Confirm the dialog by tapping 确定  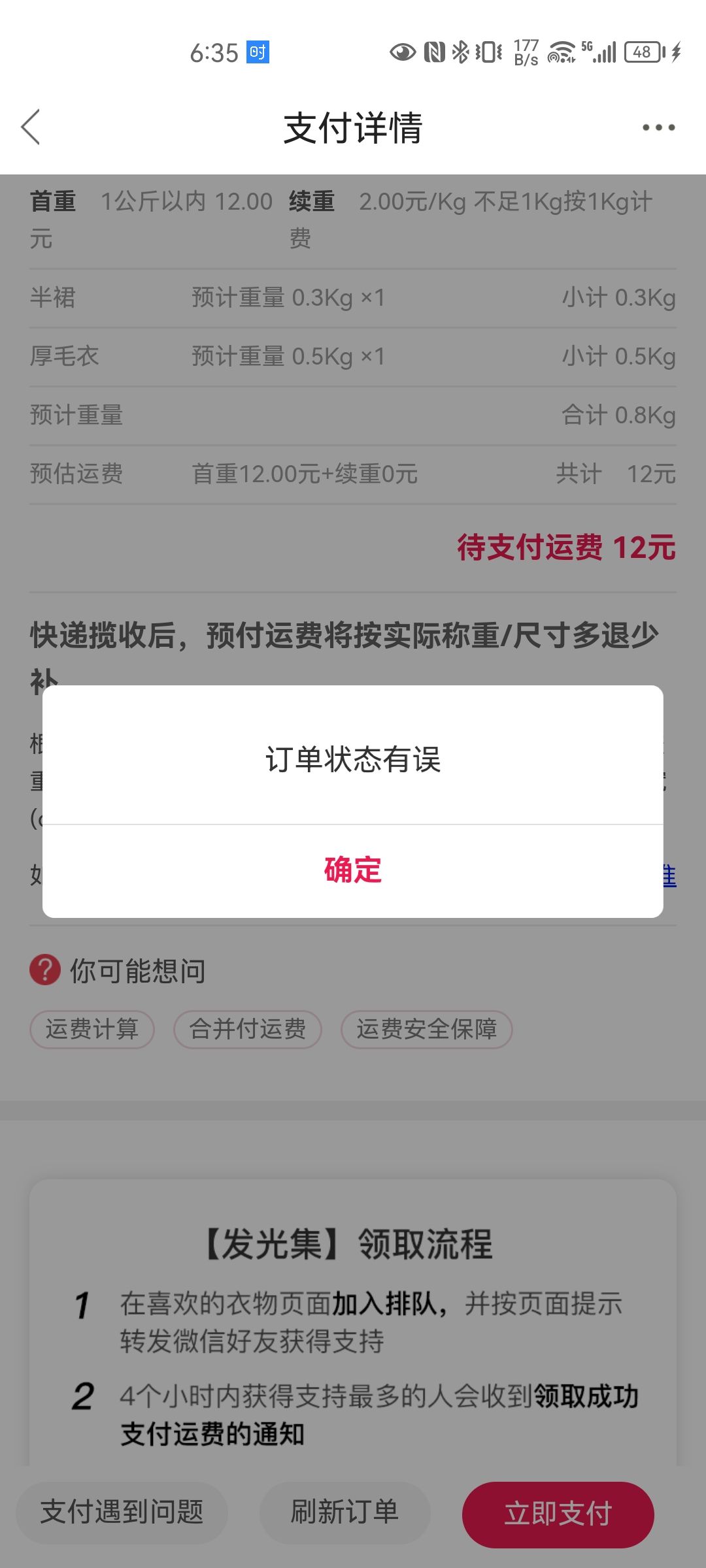coord(353,870)
